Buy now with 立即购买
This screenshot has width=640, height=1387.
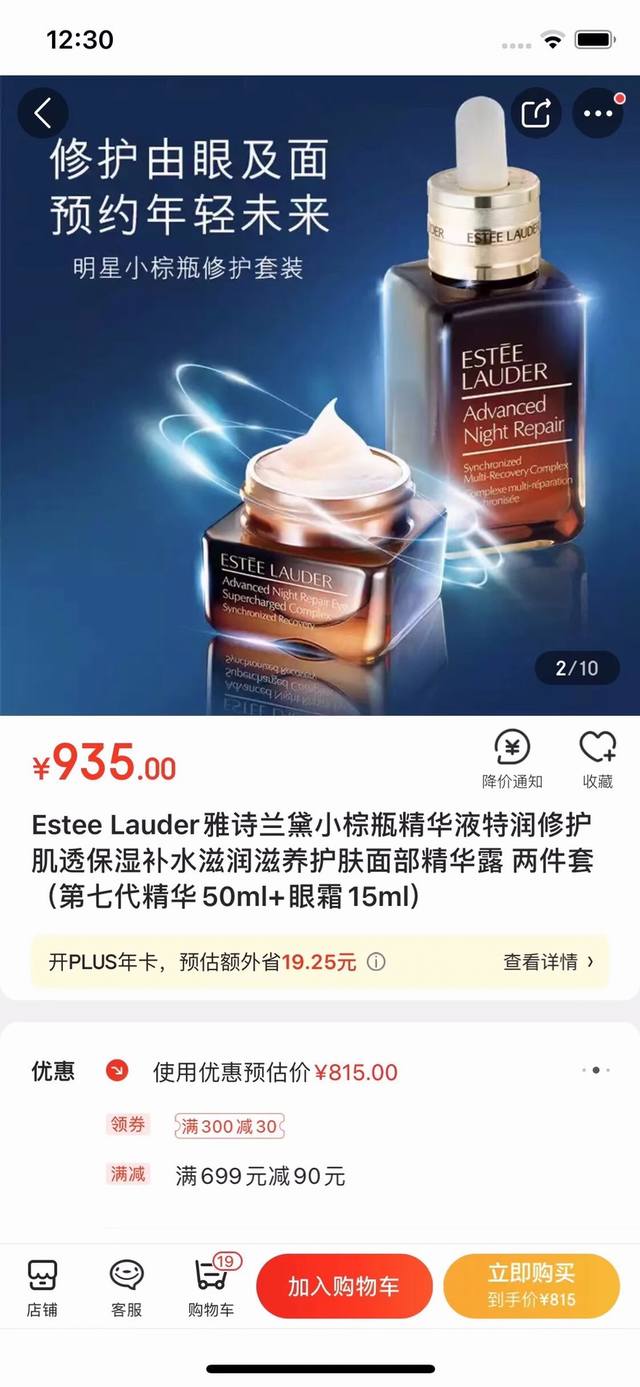coord(531,1286)
